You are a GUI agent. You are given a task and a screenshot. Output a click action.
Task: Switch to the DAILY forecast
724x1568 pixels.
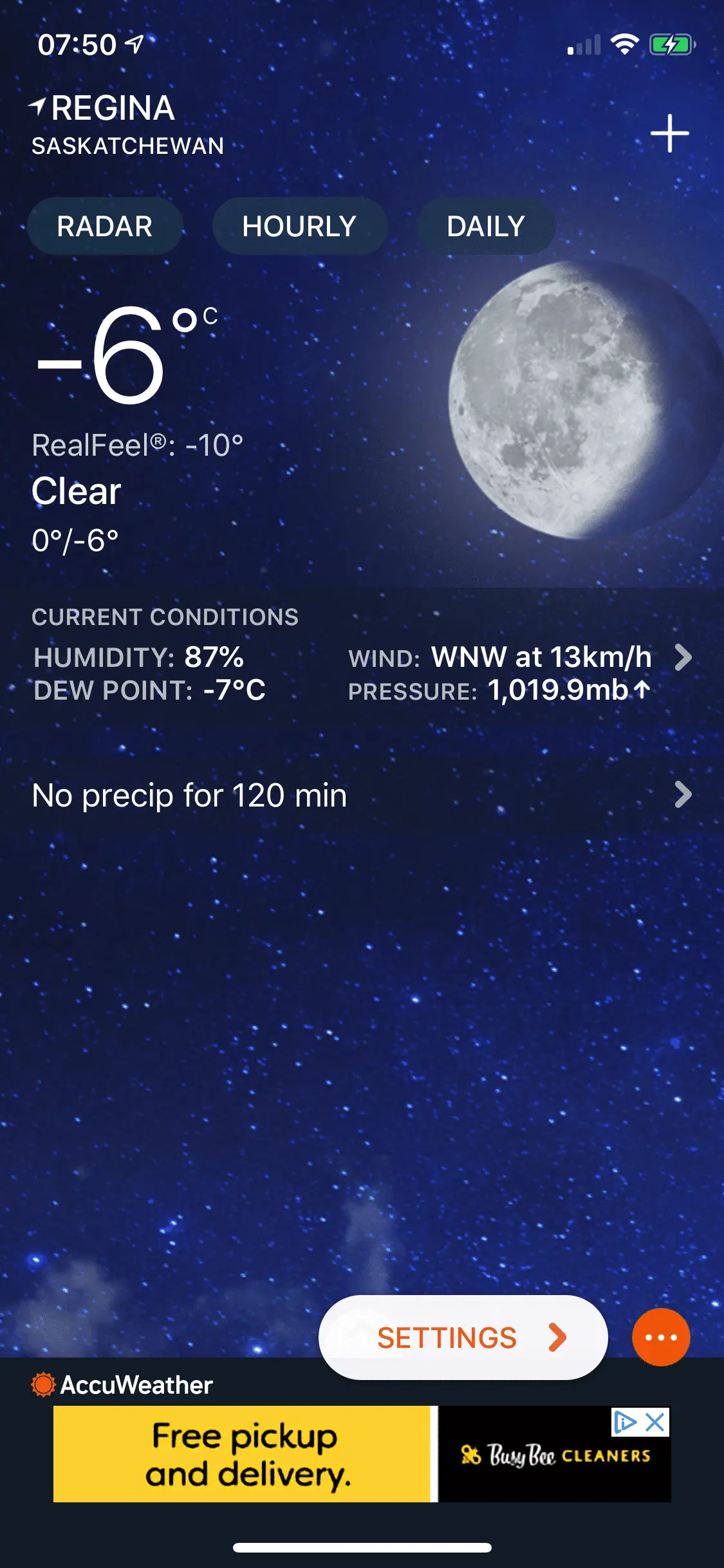(x=486, y=227)
